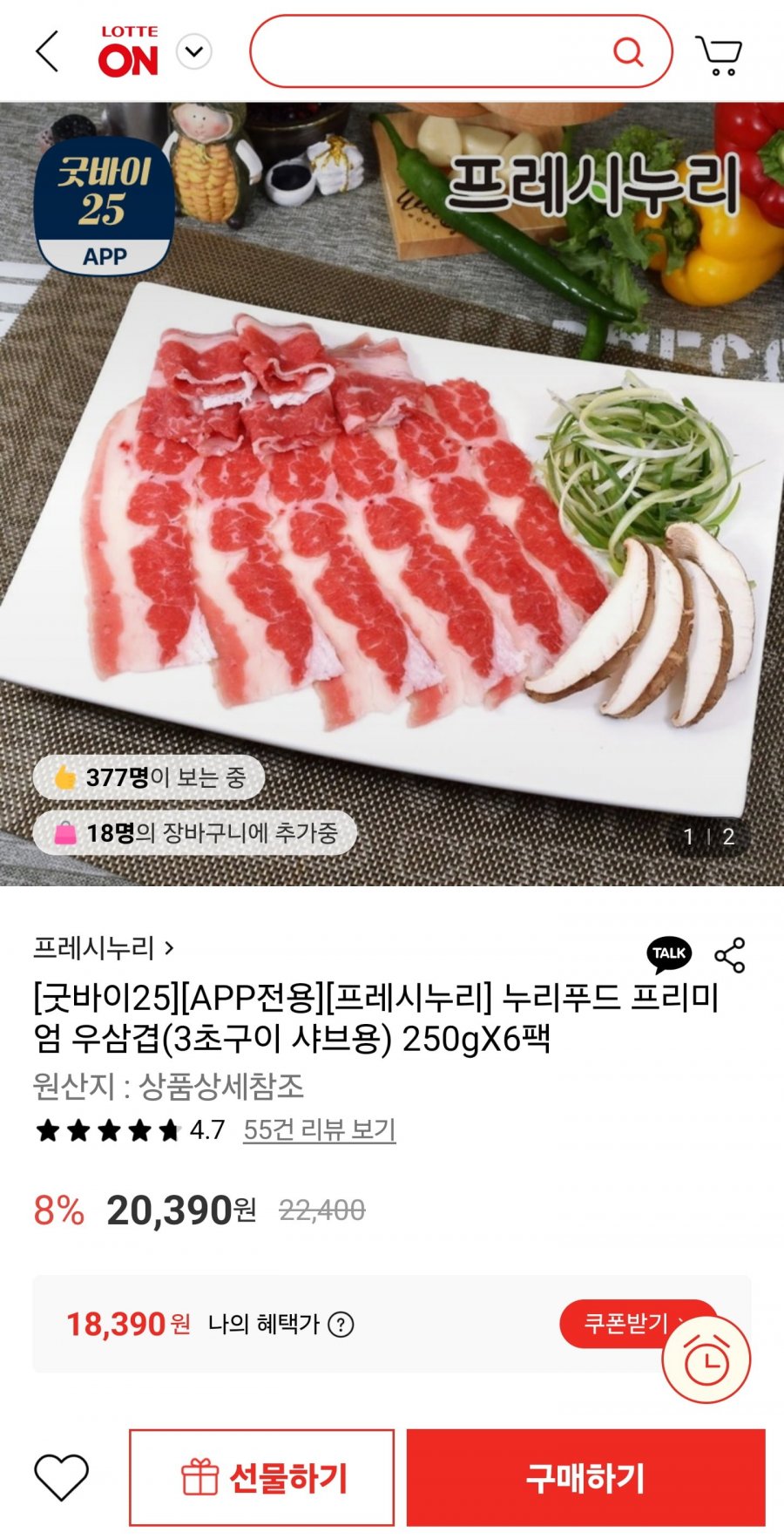Share this product
This screenshot has height=1539, width=784.
coord(730,955)
